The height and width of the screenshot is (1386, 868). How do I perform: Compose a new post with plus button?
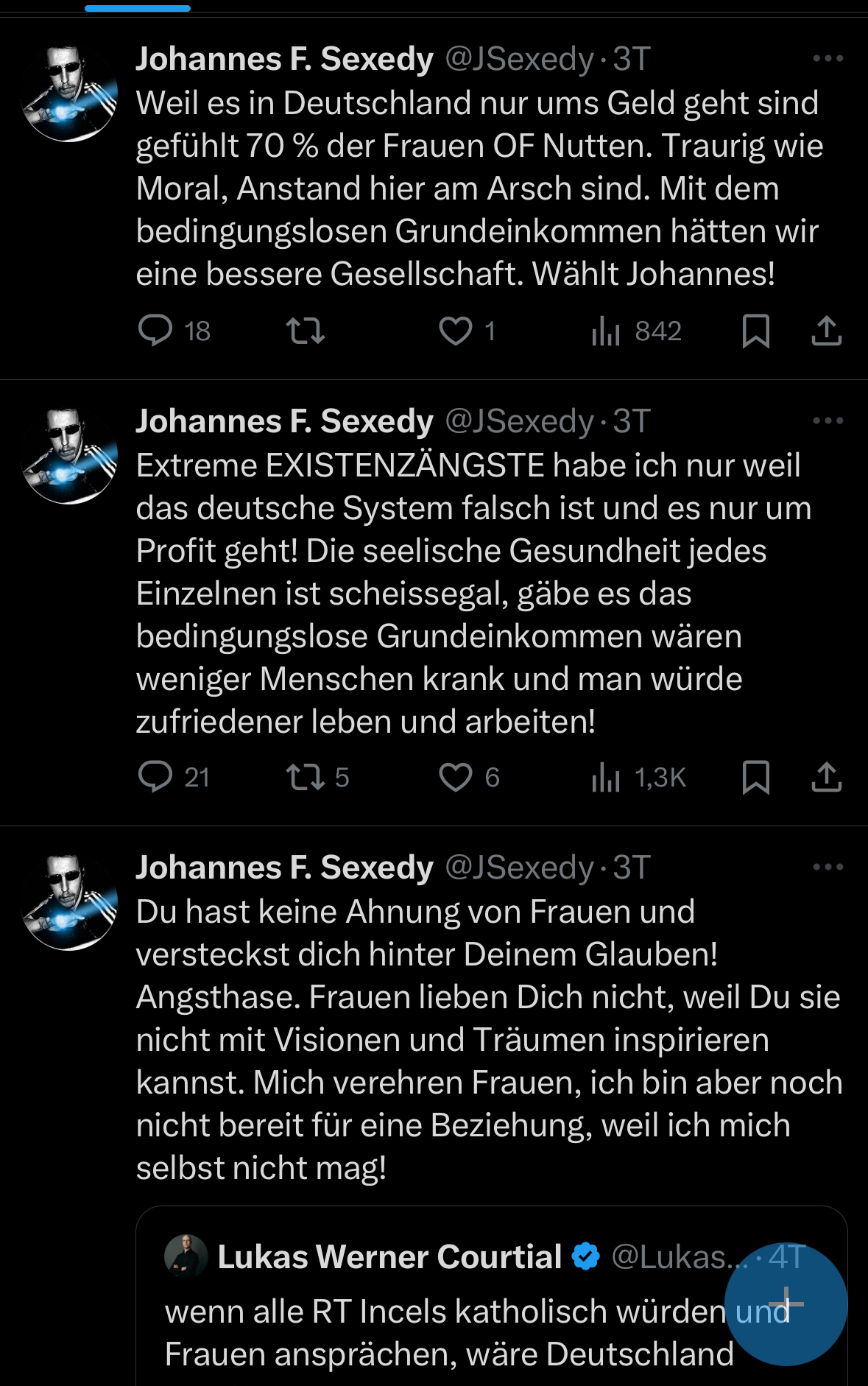[x=786, y=1304]
